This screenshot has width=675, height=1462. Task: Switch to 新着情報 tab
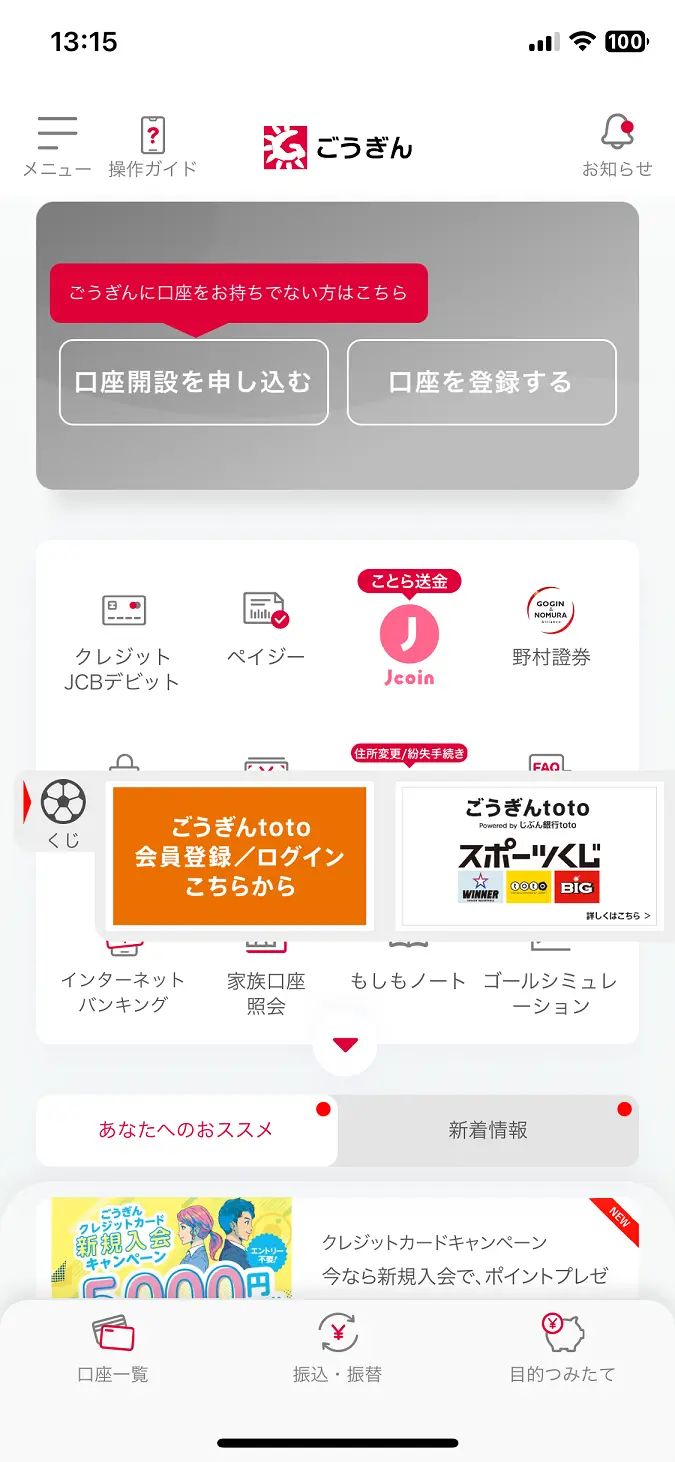point(488,1130)
